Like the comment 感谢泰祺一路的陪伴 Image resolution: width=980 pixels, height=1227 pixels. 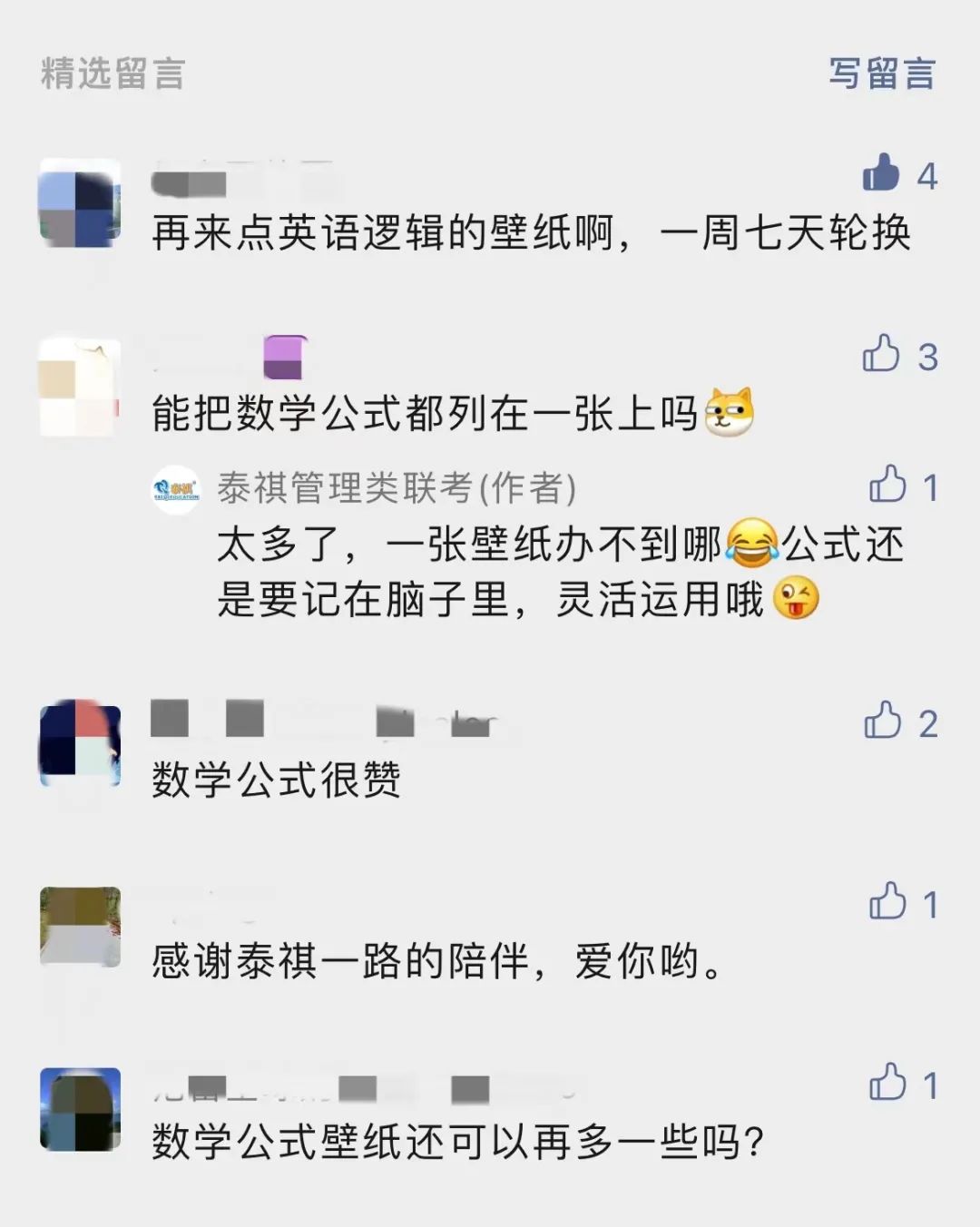887,902
